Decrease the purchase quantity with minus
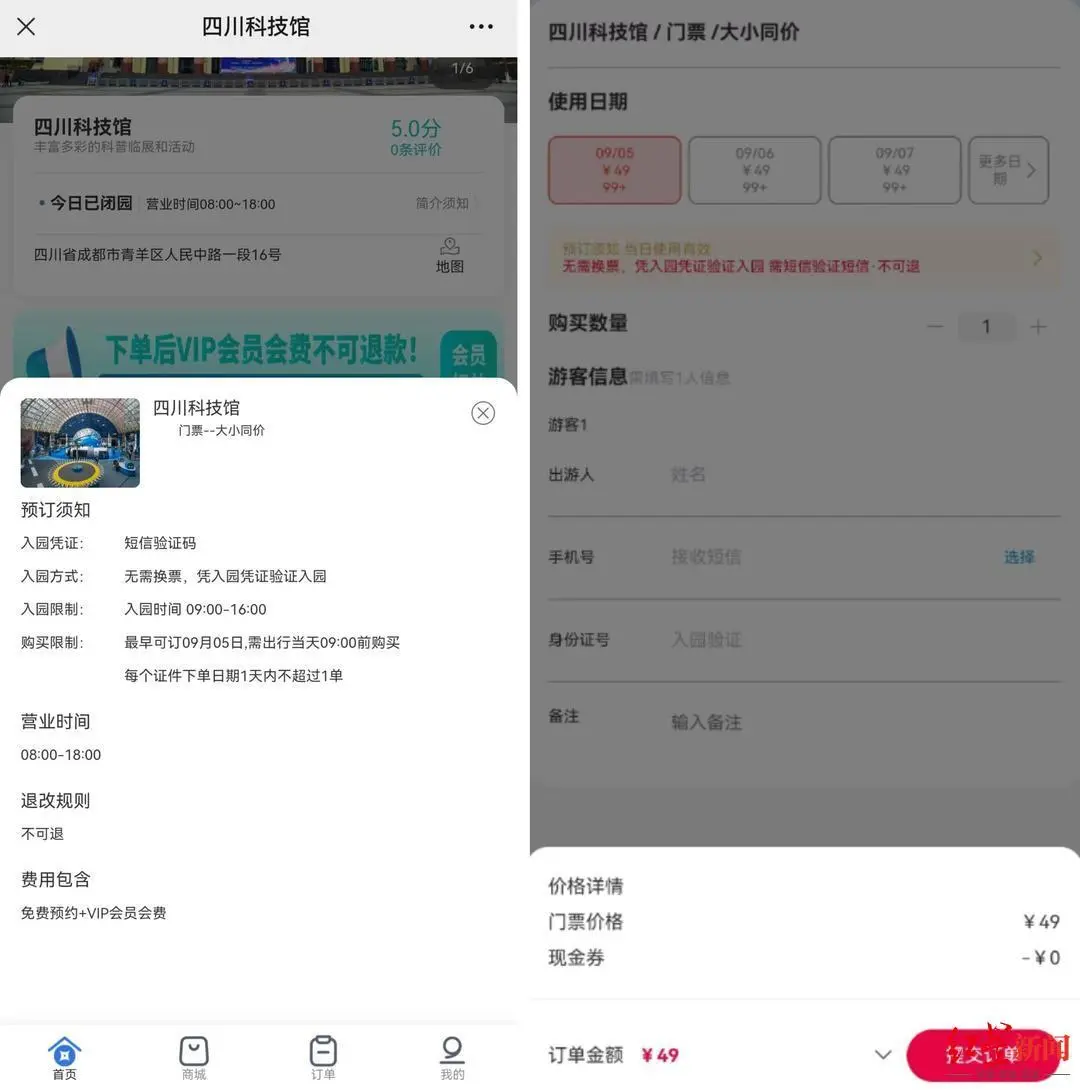 pos(934,327)
